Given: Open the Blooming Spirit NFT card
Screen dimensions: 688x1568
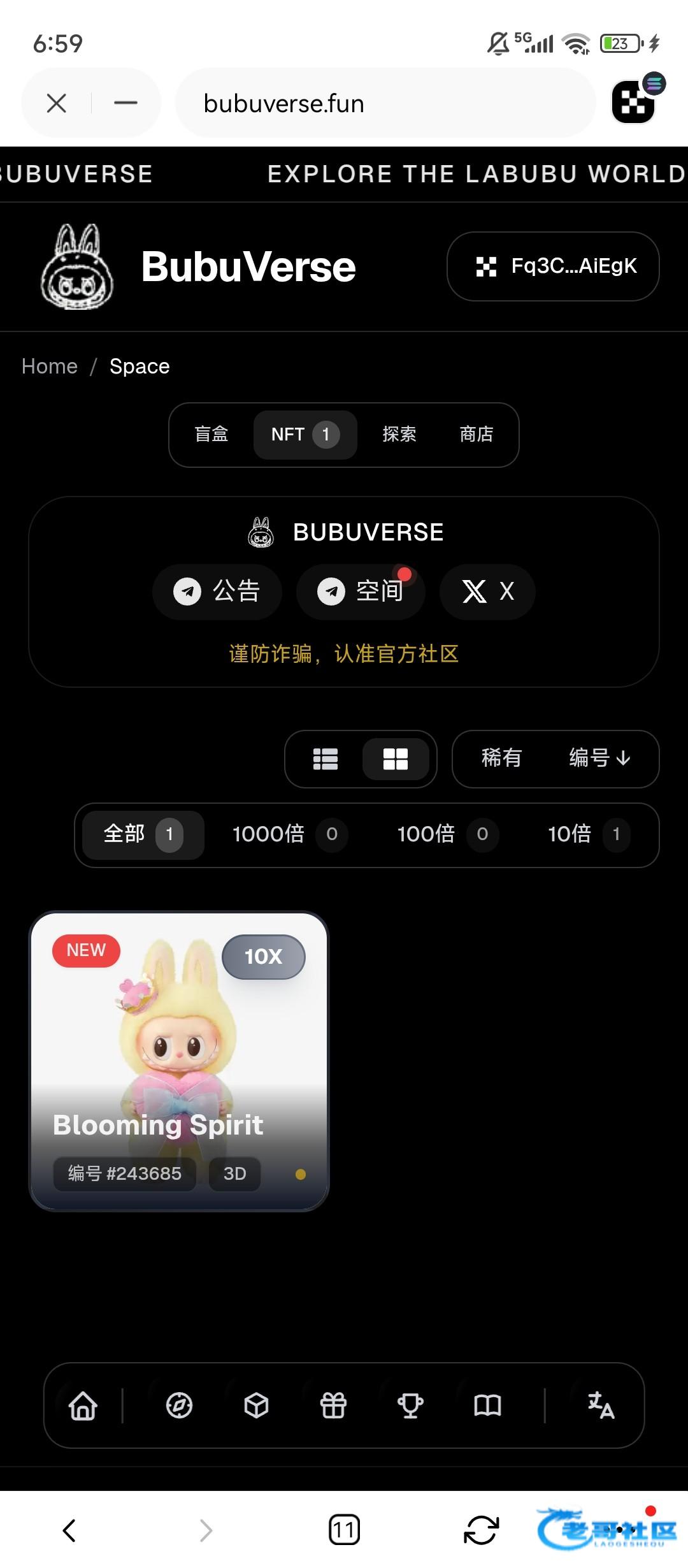Looking at the screenshot, I should pyautogui.click(x=179, y=1061).
